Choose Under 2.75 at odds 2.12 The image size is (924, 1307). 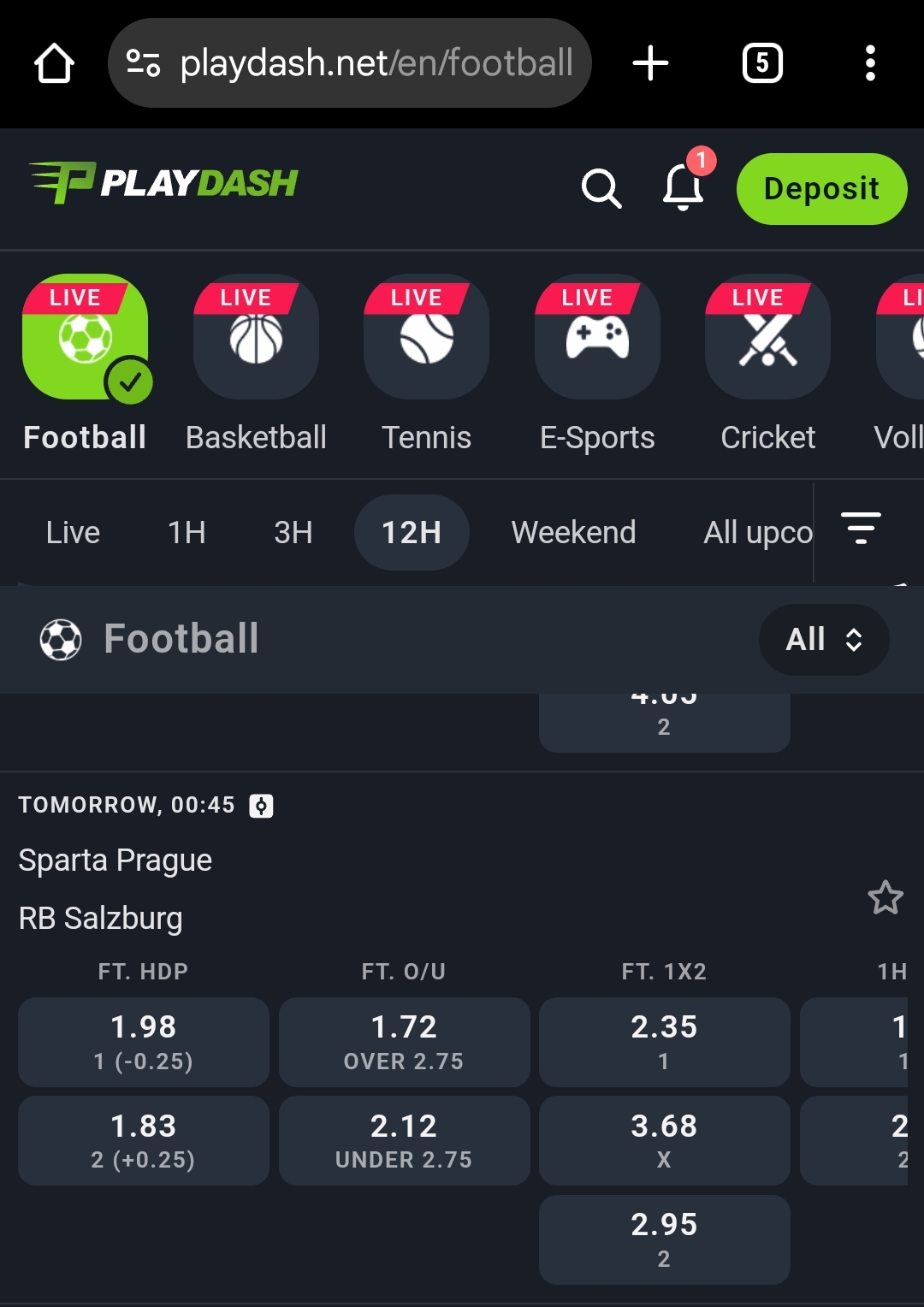pyautogui.click(x=404, y=1140)
